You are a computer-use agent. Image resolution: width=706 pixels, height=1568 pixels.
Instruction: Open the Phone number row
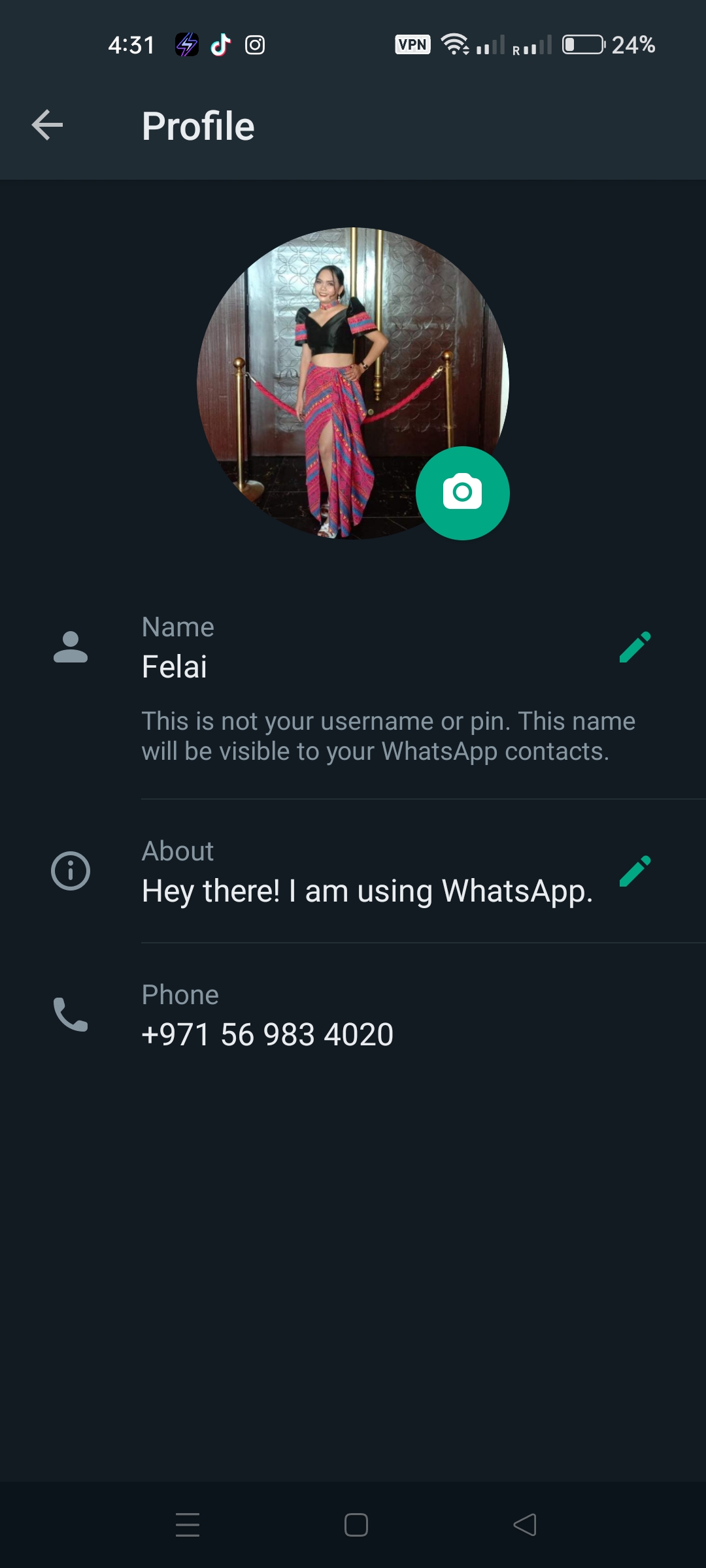click(268, 1017)
